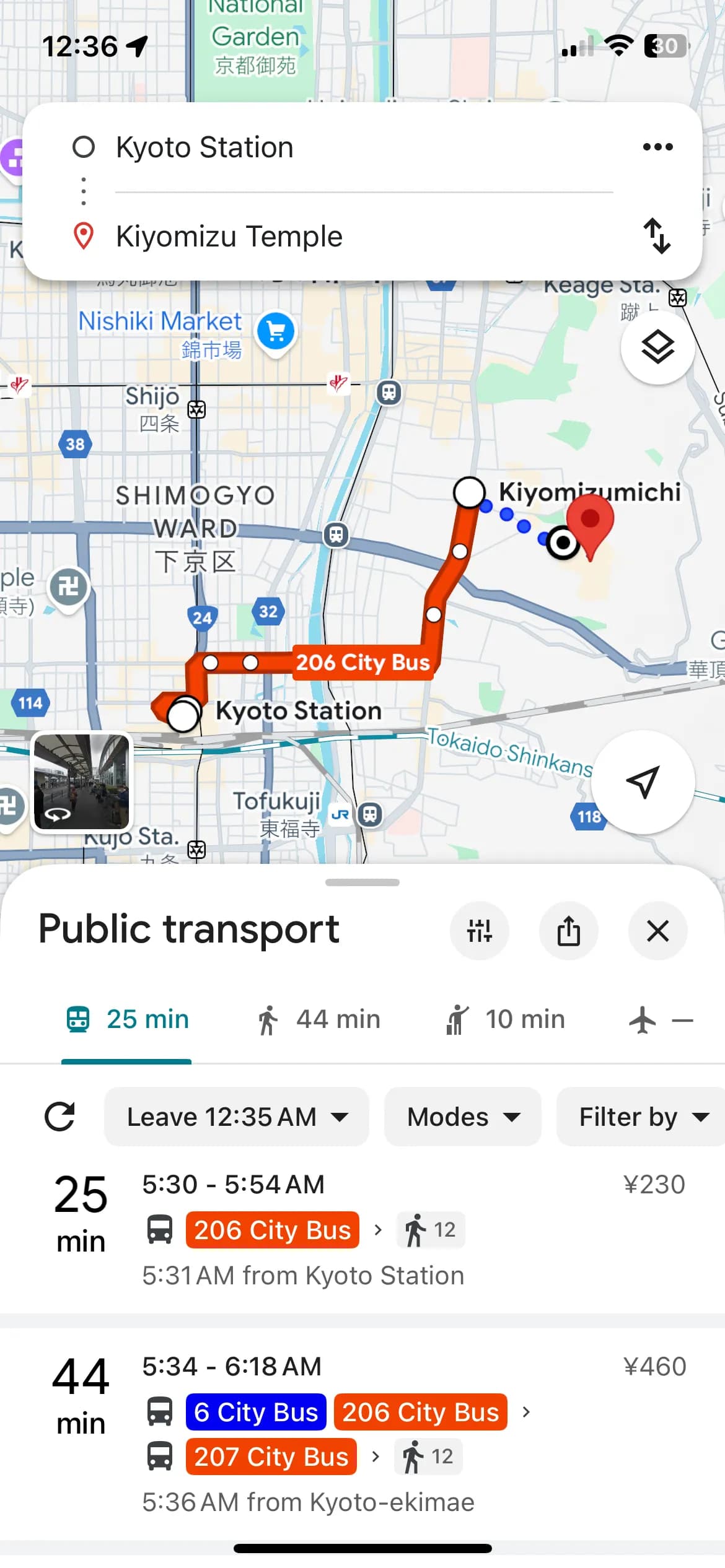Close the Public transport panel
The height and width of the screenshot is (1568, 725).
[x=657, y=931]
